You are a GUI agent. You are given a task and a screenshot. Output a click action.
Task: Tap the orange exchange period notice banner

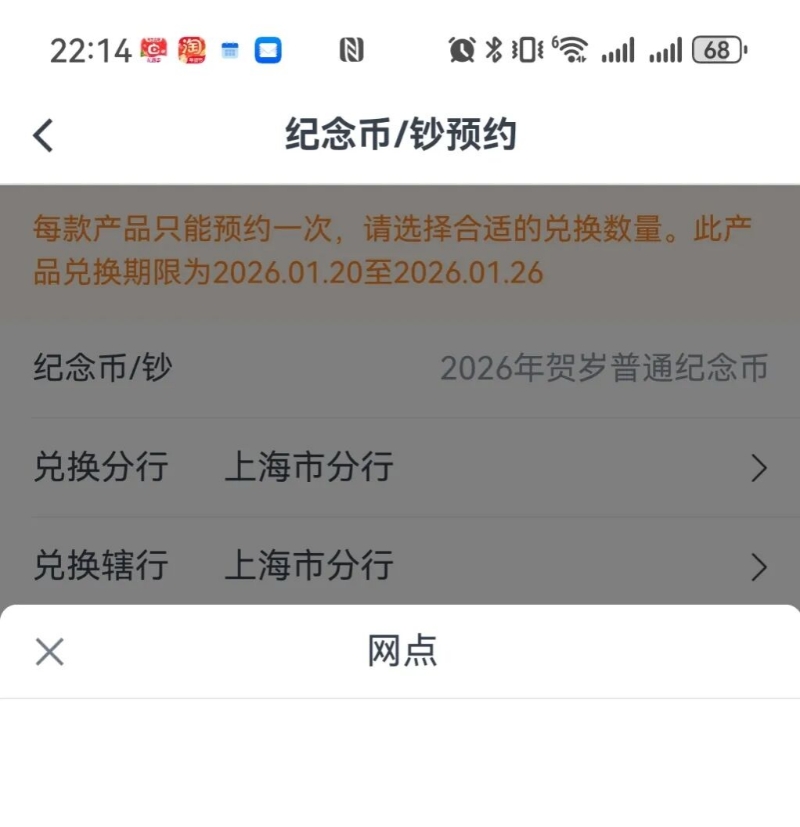coord(400,247)
